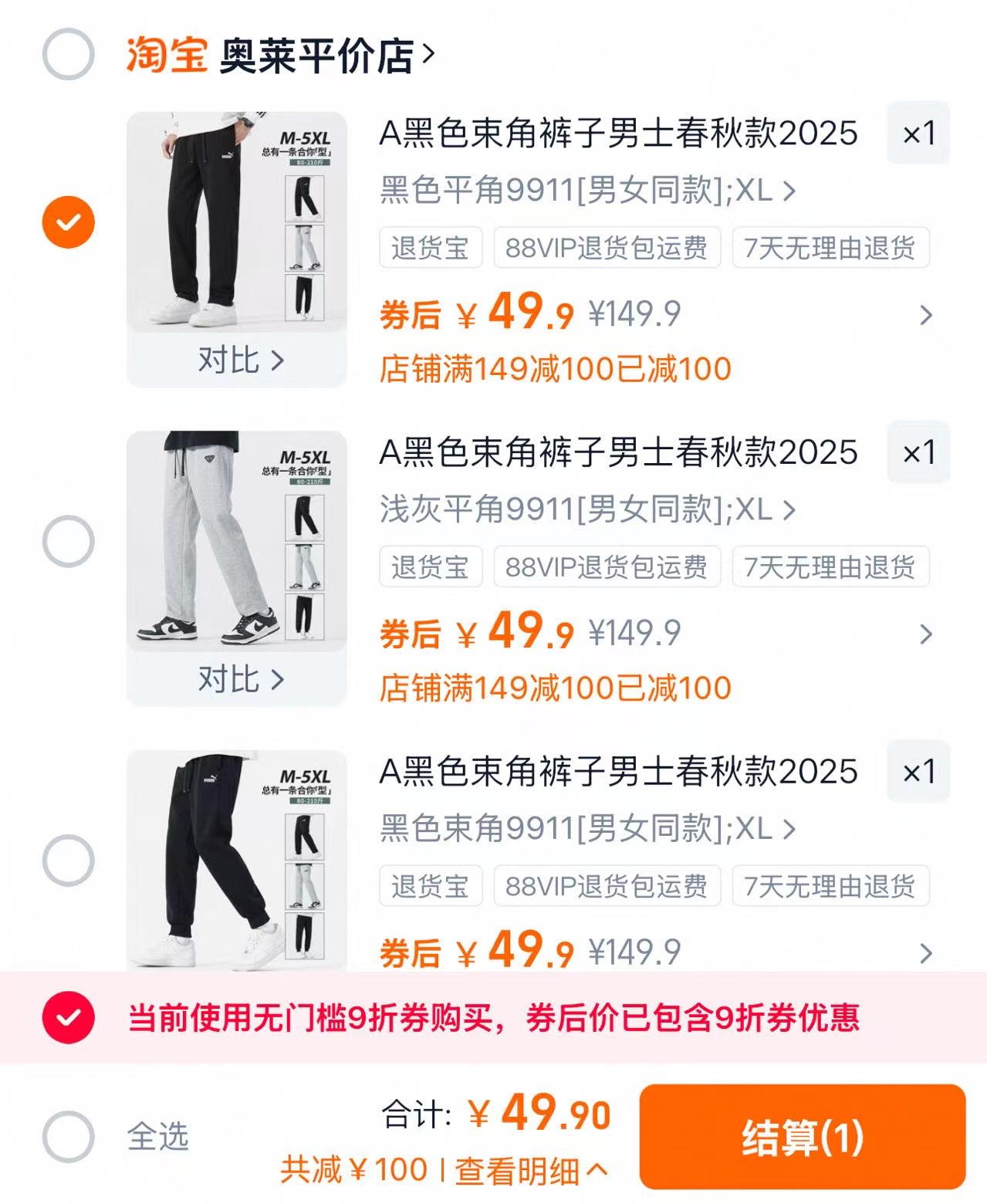
Task: Adjust the ×1 quantity of 浅灰平角9911
Action: [918, 452]
